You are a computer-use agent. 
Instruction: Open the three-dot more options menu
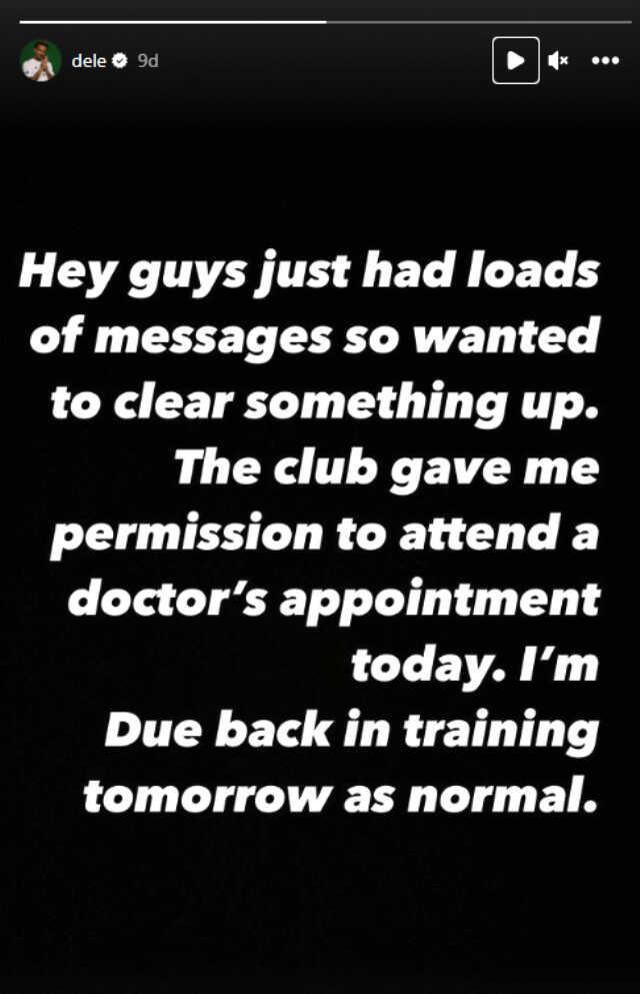pyautogui.click(x=605, y=60)
